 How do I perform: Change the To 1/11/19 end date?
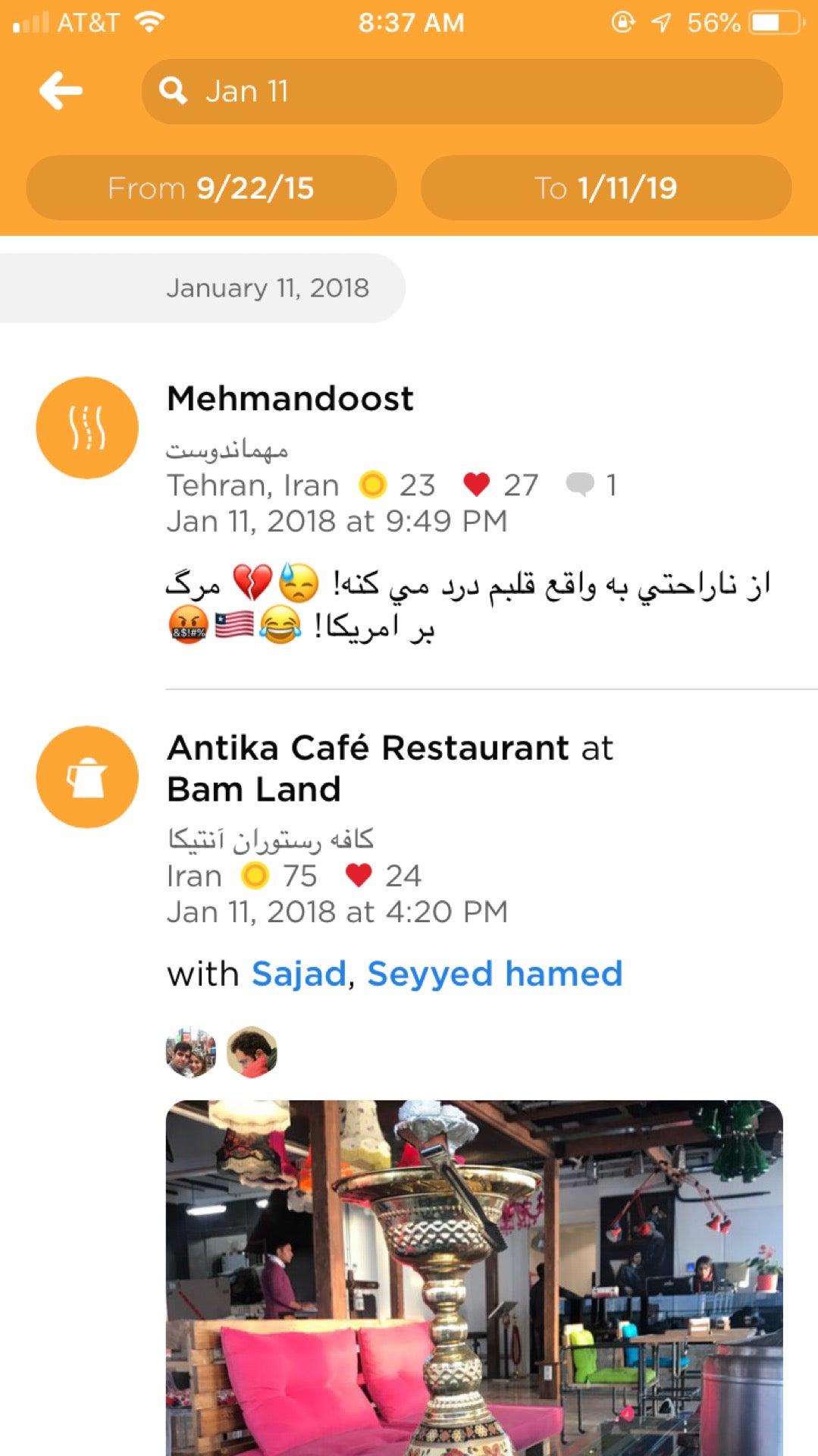[x=605, y=188]
